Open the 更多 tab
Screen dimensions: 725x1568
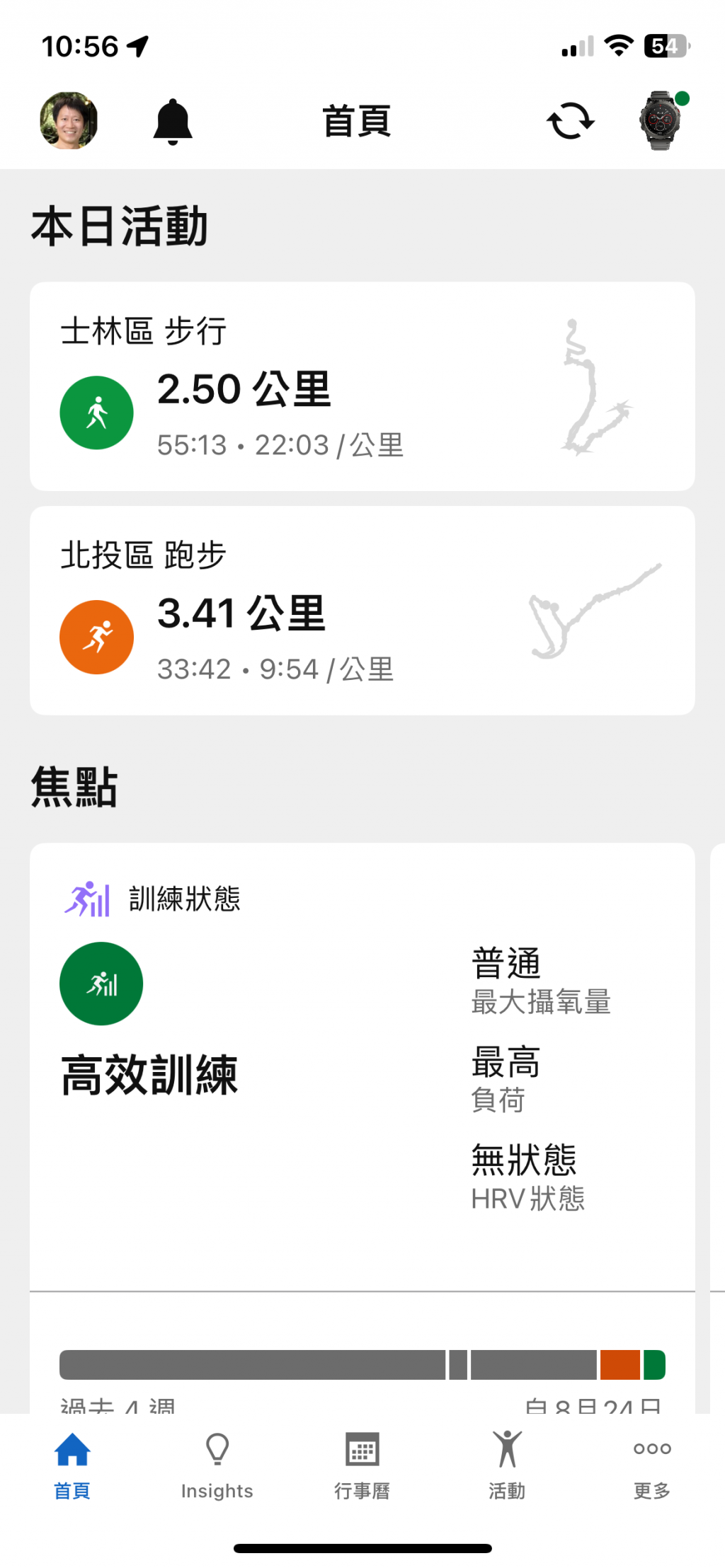tap(651, 1465)
